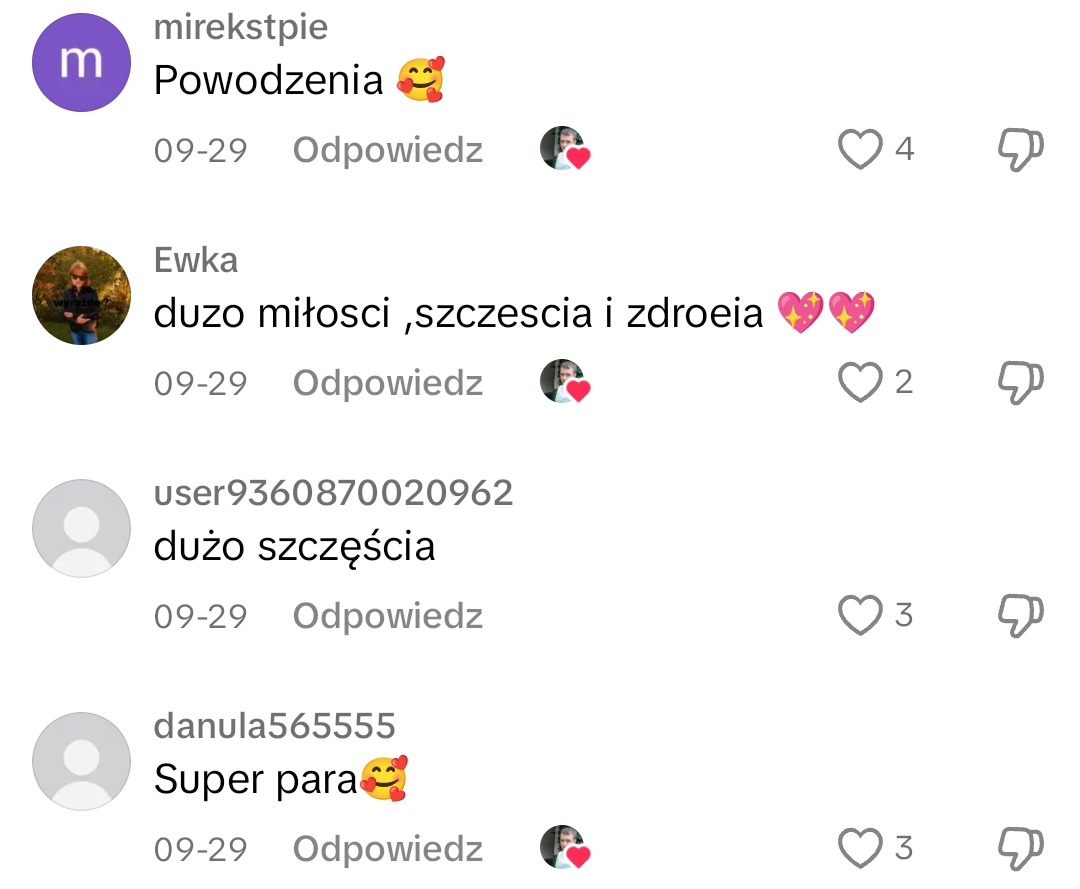Open user9360870020962's avatar
The width and height of the screenshot is (1080, 889).
[x=81, y=528]
